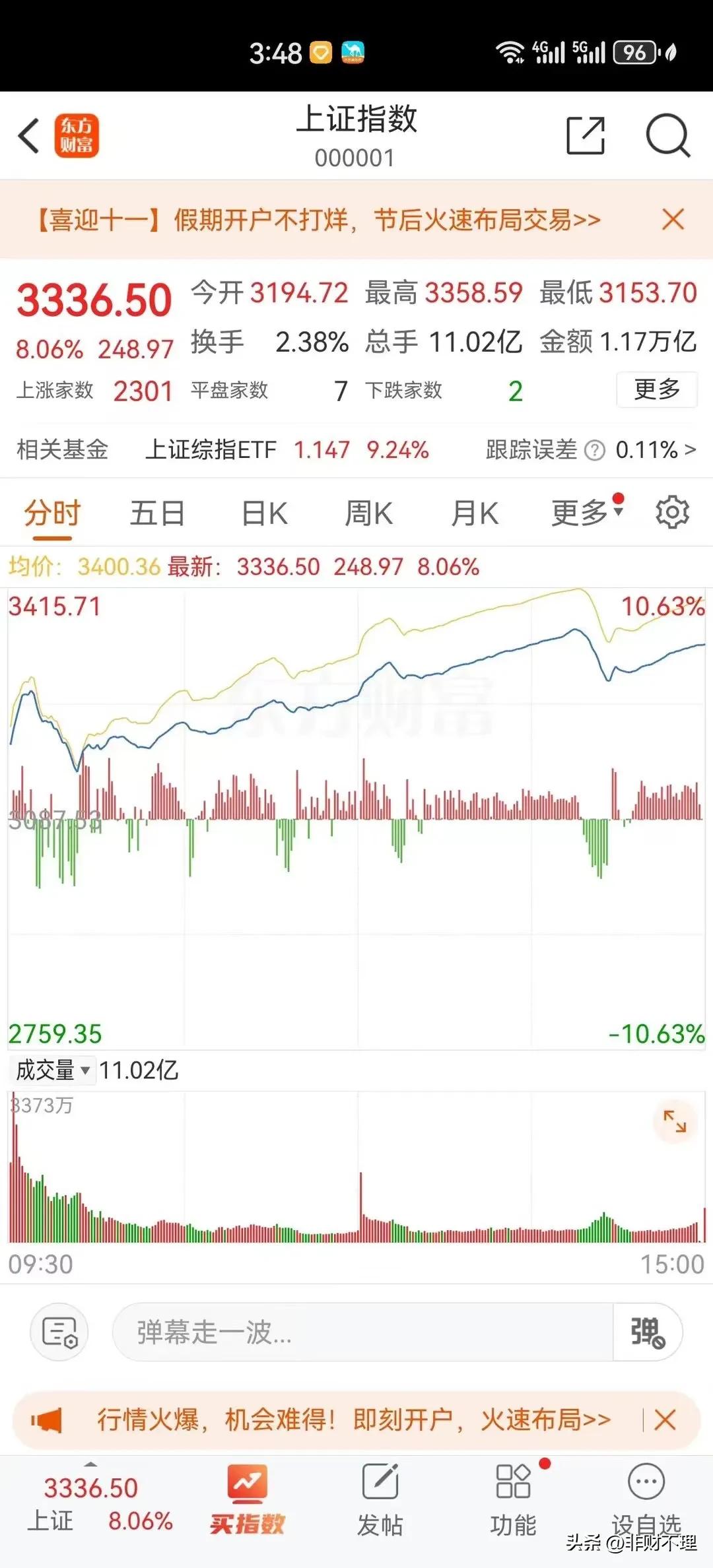Select the 周K chart view

click(368, 512)
